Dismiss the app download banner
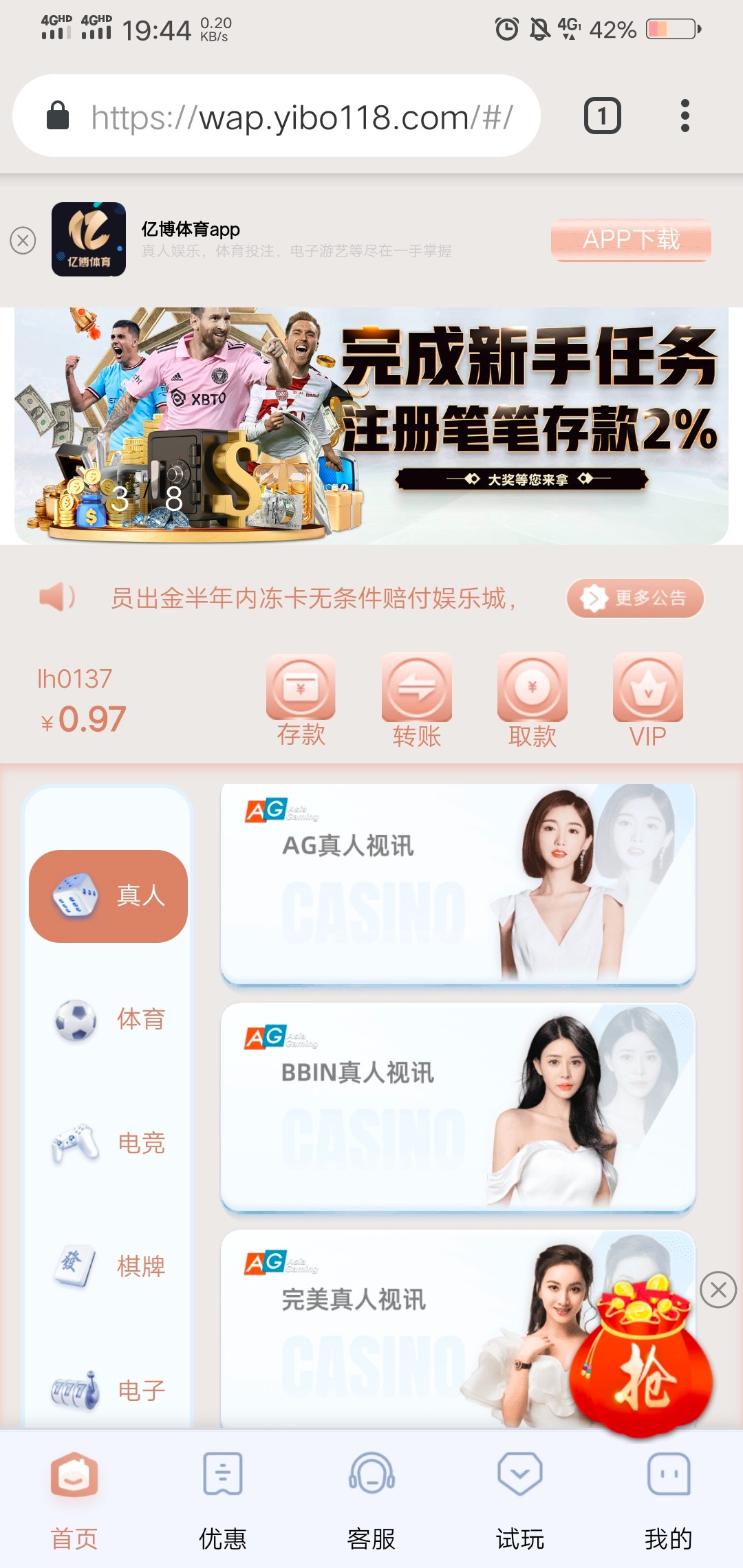The height and width of the screenshot is (1568, 743). point(23,240)
